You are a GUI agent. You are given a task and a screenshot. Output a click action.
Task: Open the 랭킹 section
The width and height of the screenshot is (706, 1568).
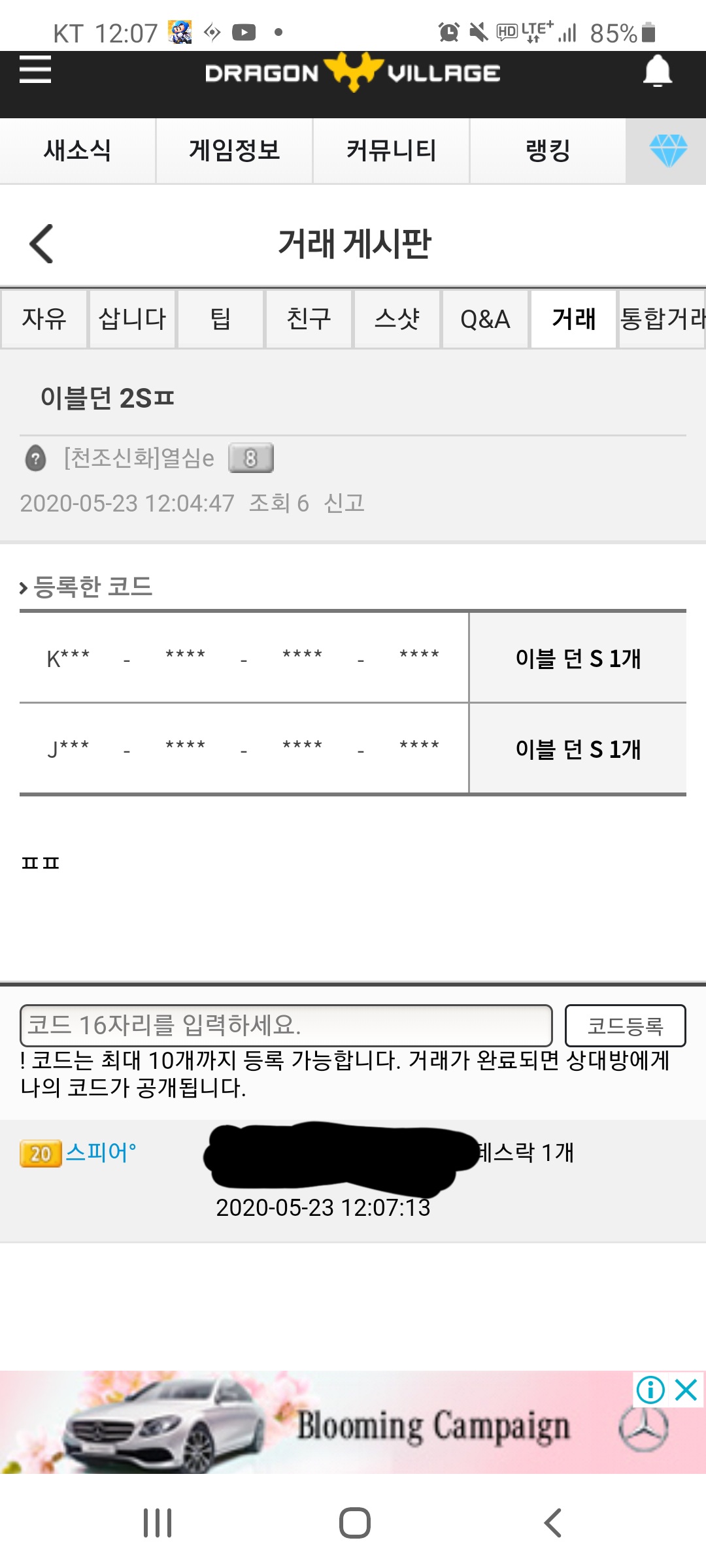(x=548, y=151)
